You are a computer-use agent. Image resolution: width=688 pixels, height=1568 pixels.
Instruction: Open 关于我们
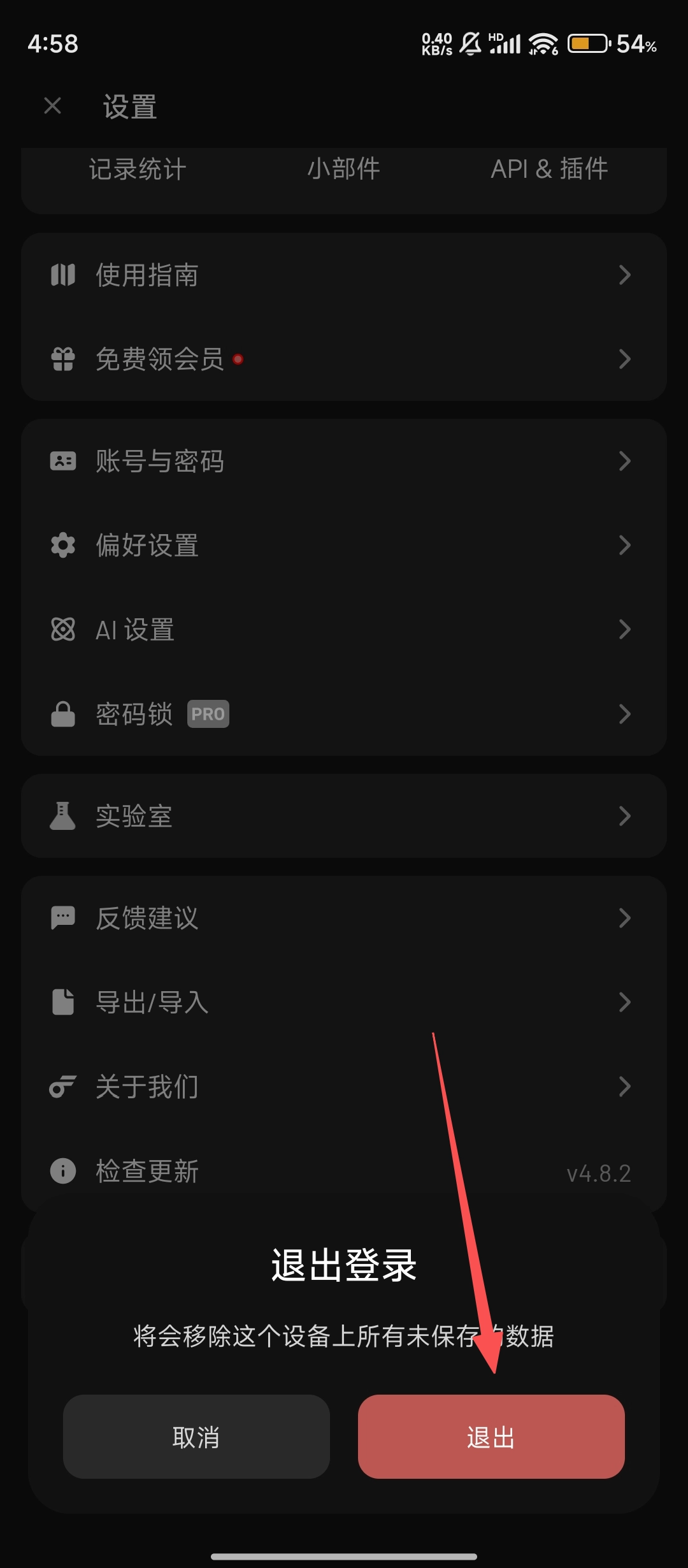point(344,1086)
